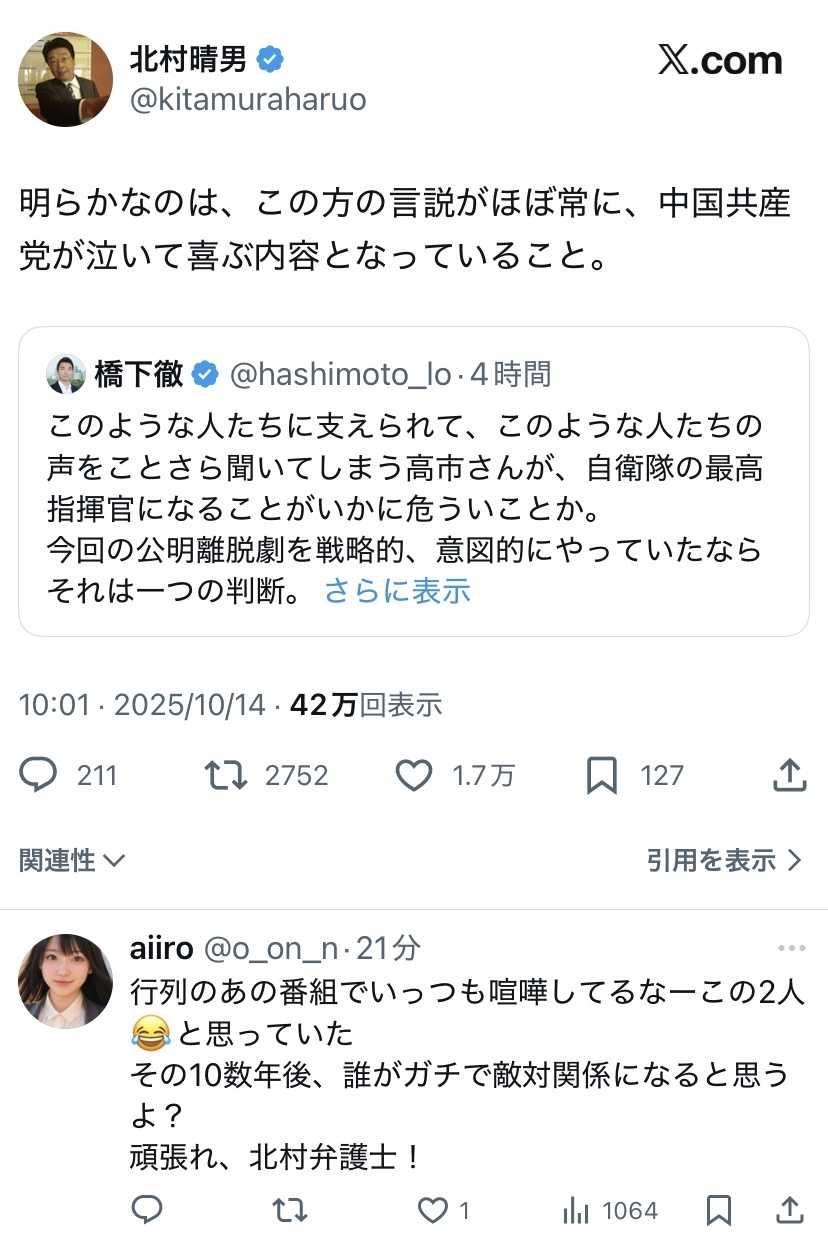Like aiiro's comment
The height and width of the screenshot is (1239, 828).
coord(433,1211)
